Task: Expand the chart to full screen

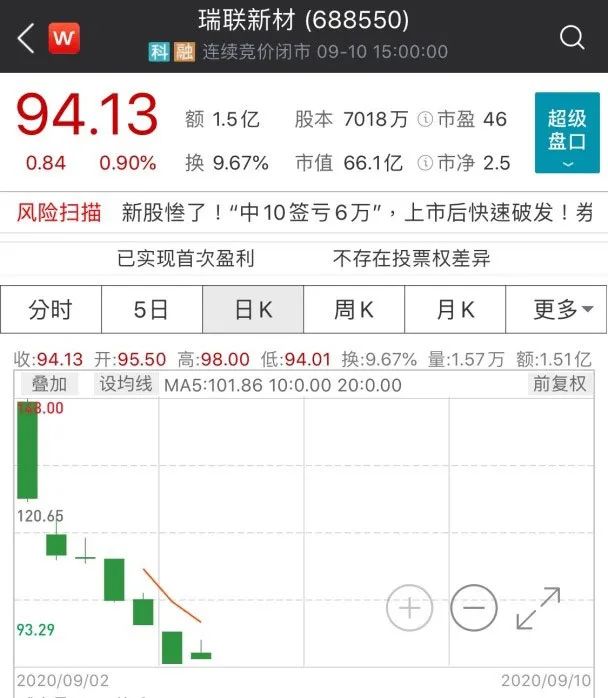Action: (x=538, y=607)
